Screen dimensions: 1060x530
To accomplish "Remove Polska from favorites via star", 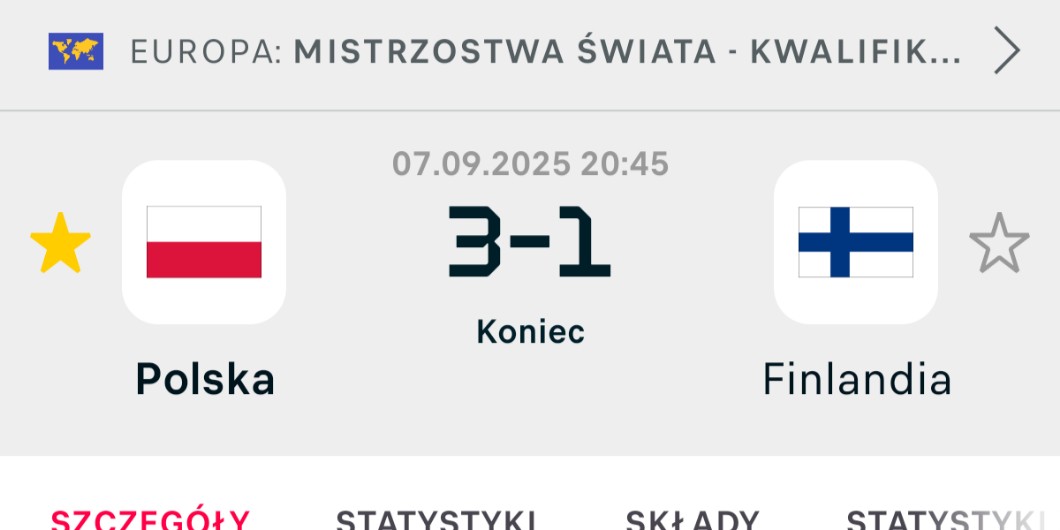I will [60, 243].
